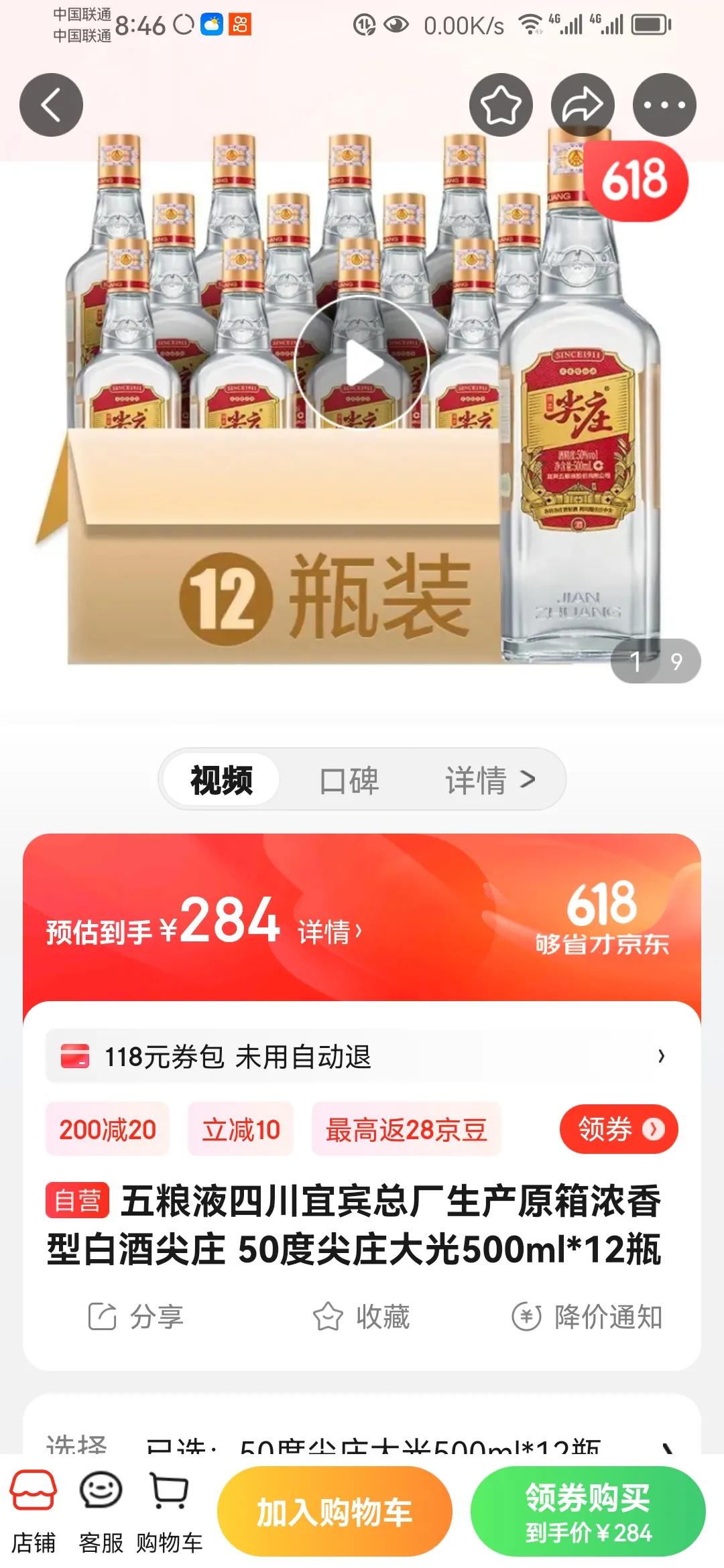The image size is (724, 1568).
Task: Tap the back arrow to return
Action: (x=50, y=104)
